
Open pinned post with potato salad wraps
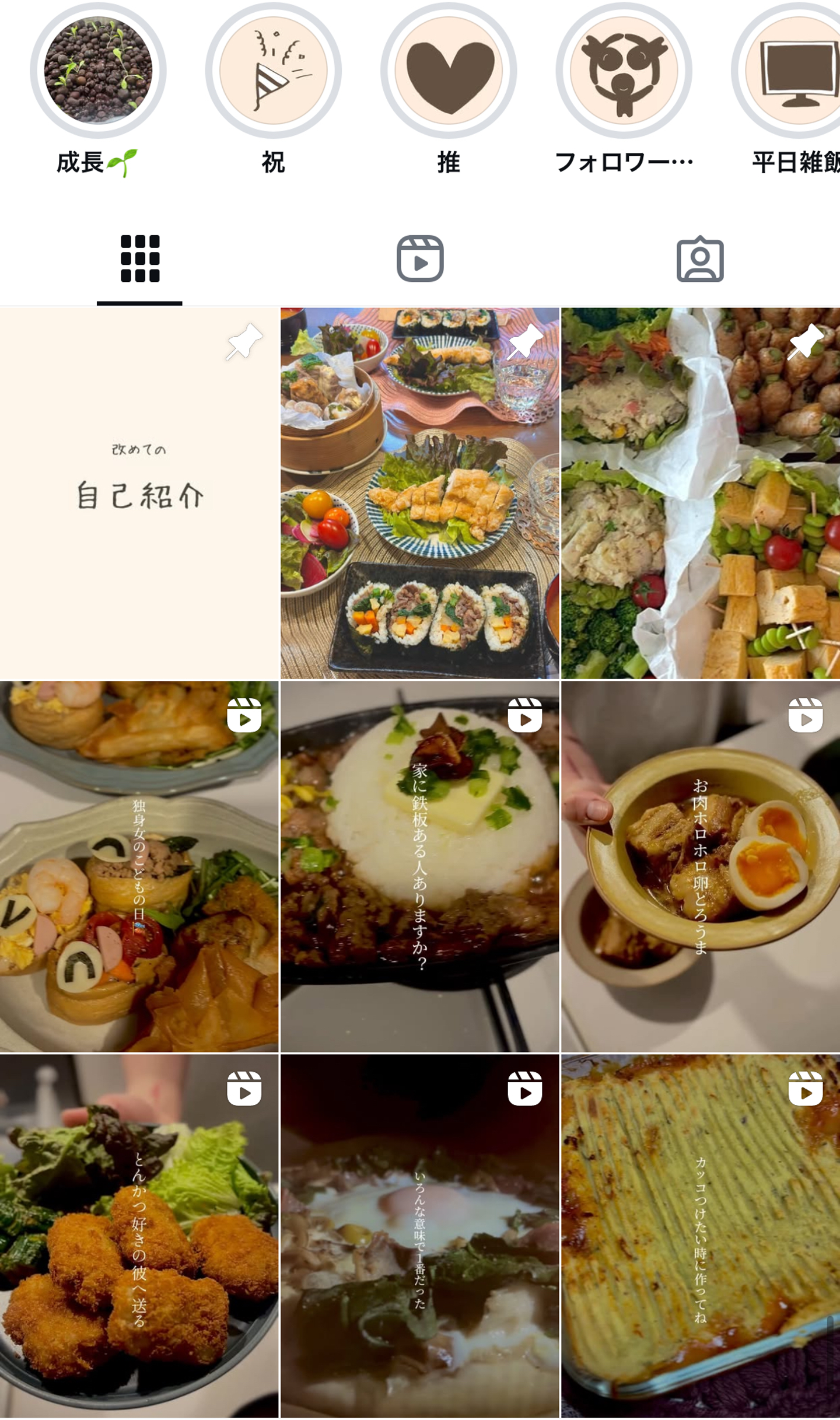(x=700, y=494)
